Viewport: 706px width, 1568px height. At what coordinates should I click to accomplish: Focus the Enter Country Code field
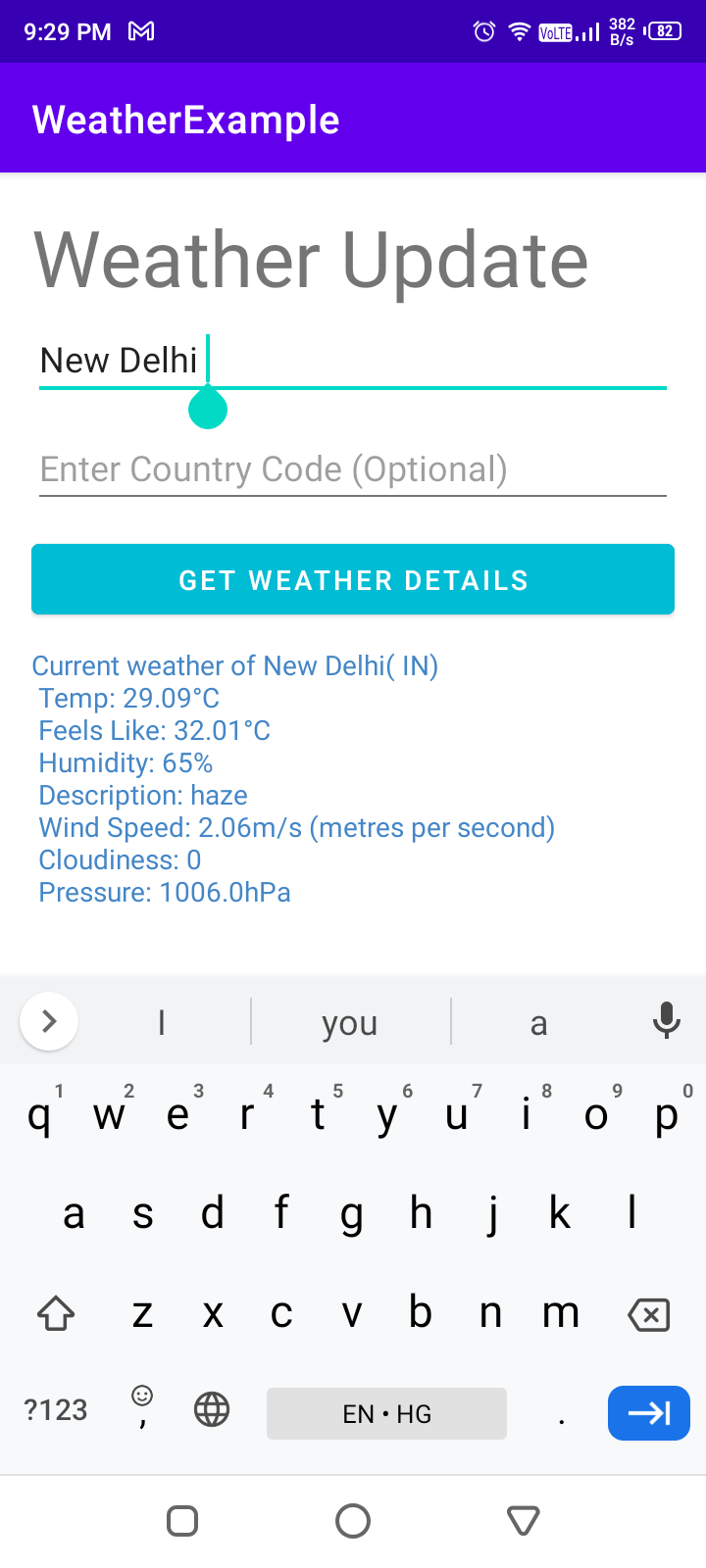[353, 469]
